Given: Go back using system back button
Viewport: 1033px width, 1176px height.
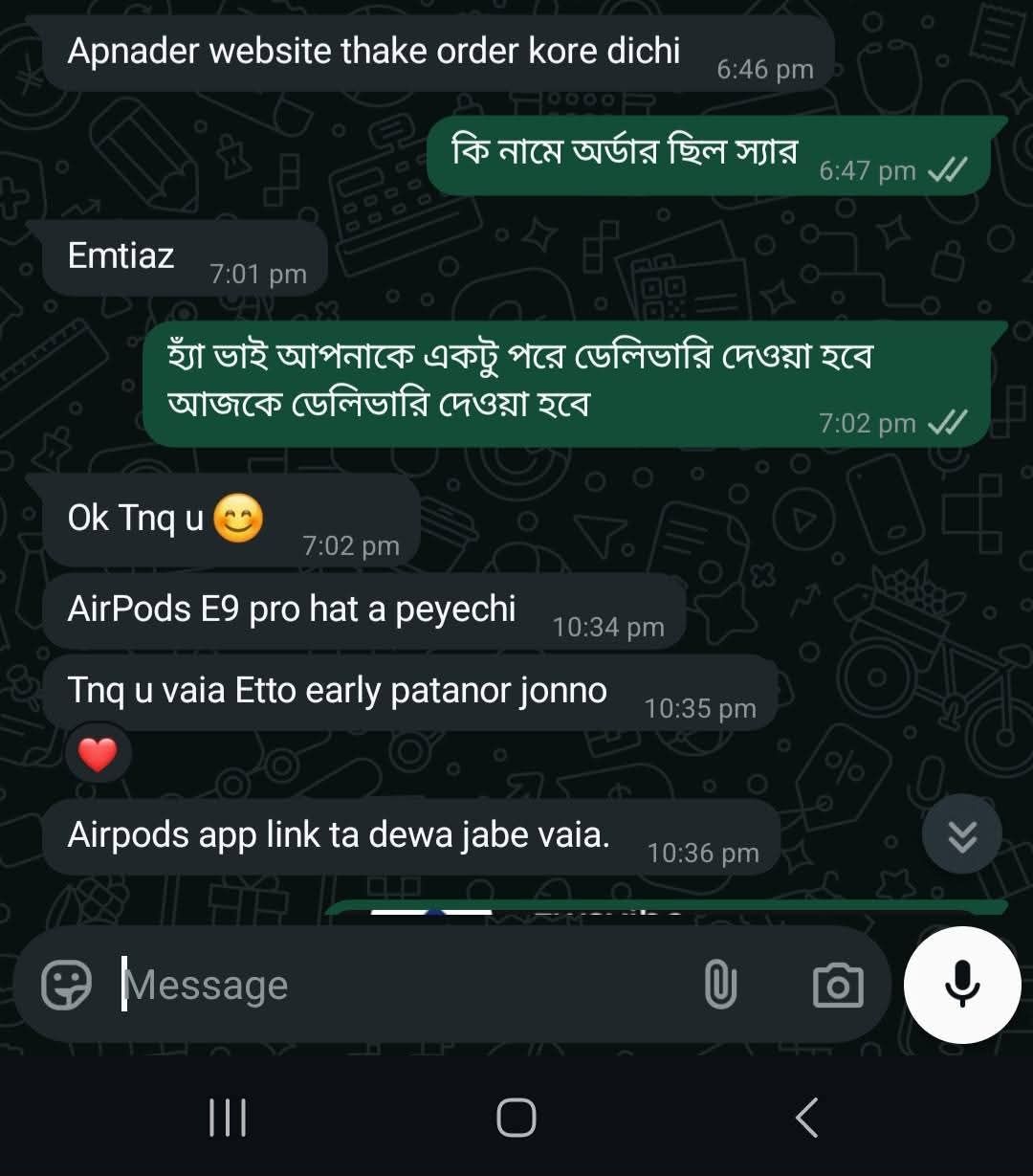Looking at the screenshot, I should (x=806, y=1117).
